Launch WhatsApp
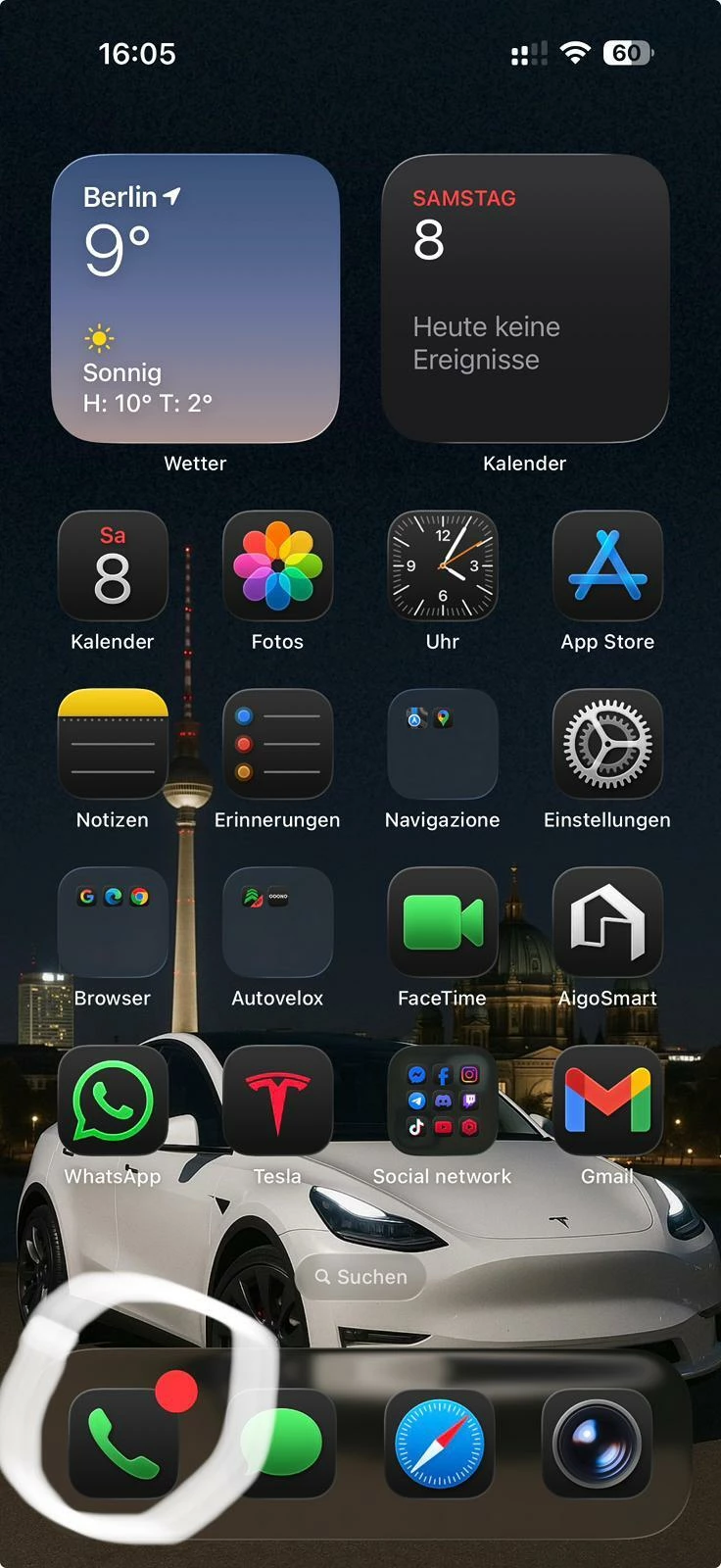 (113, 1101)
